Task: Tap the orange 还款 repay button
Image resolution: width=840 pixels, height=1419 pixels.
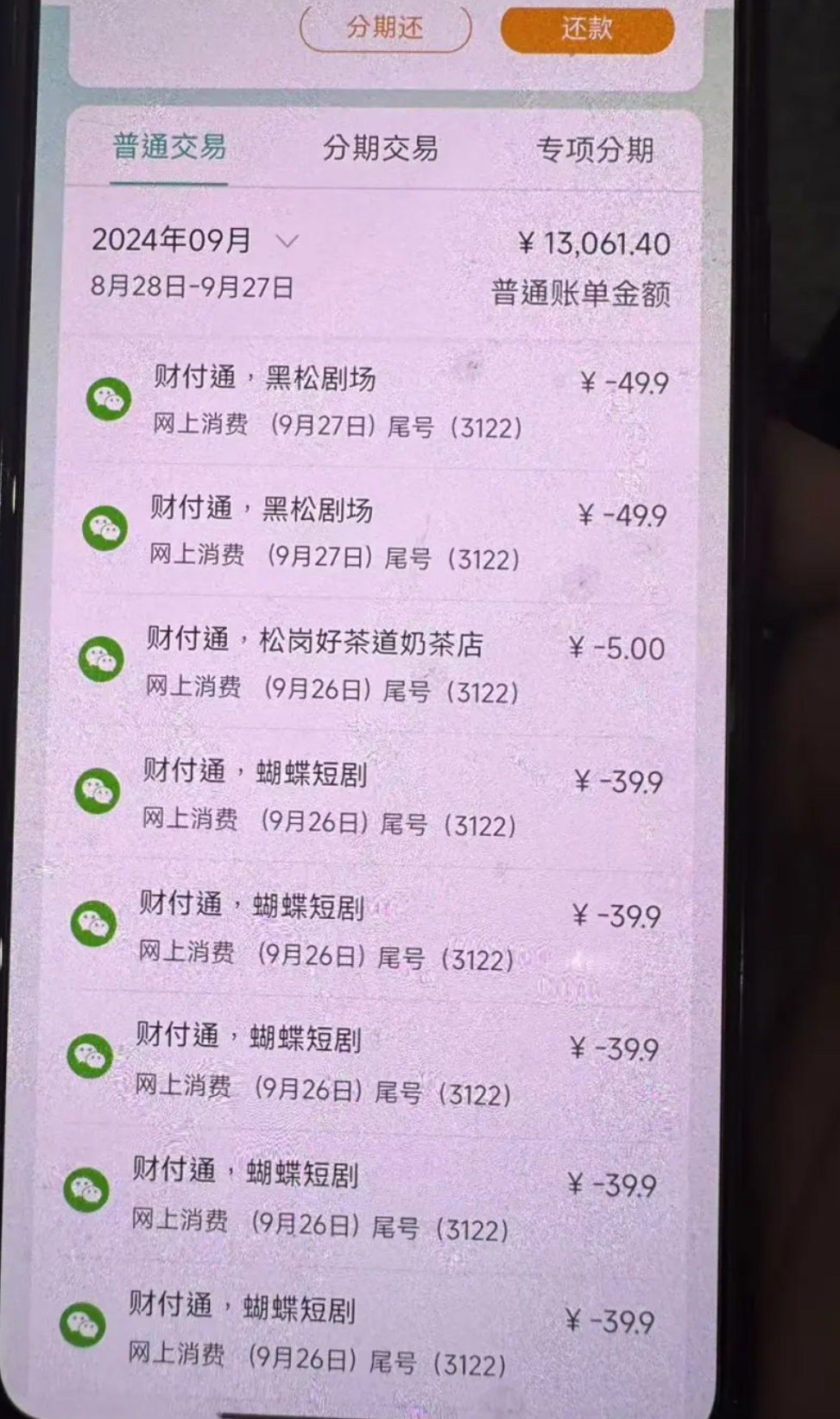Action: tap(587, 29)
